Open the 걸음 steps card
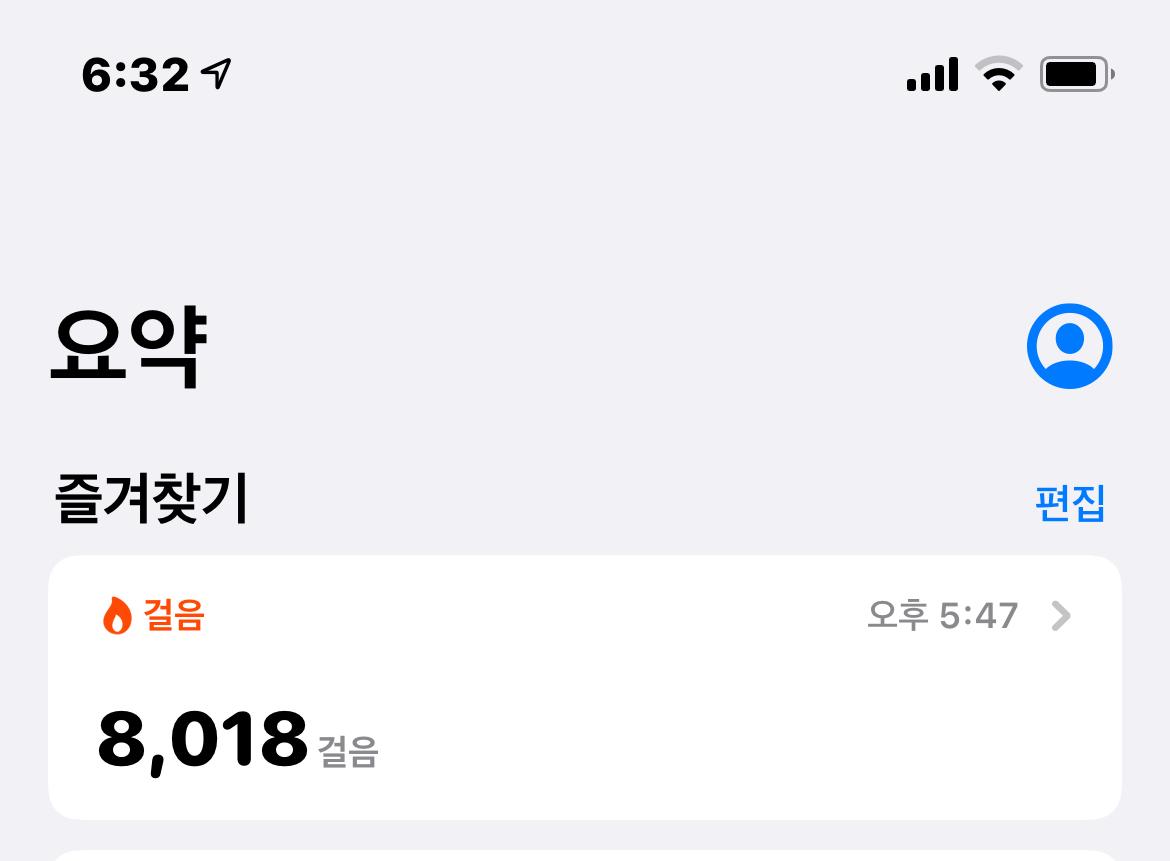Image resolution: width=1170 pixels, height=861 pixels. pos(584,688)
